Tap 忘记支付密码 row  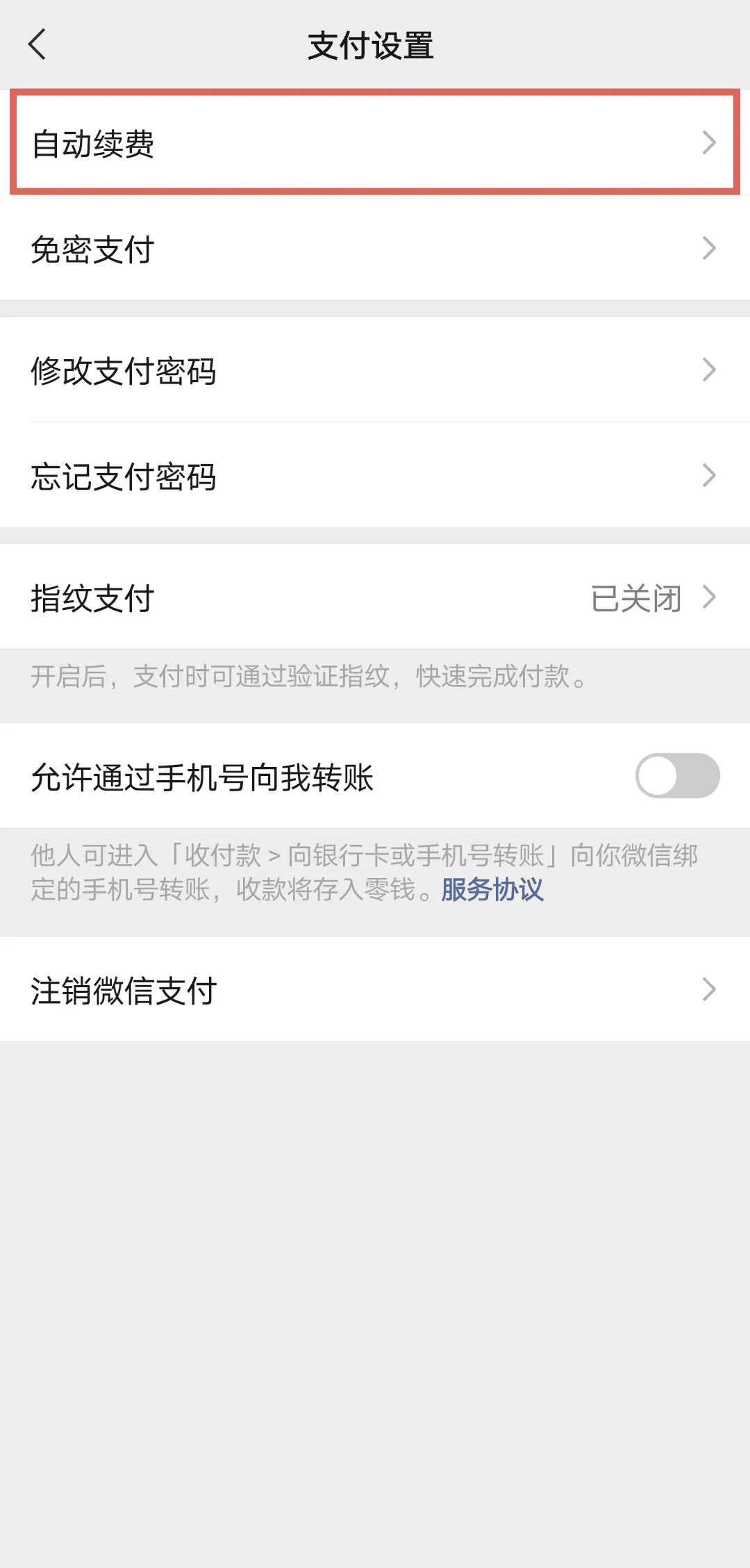point(375,476)
